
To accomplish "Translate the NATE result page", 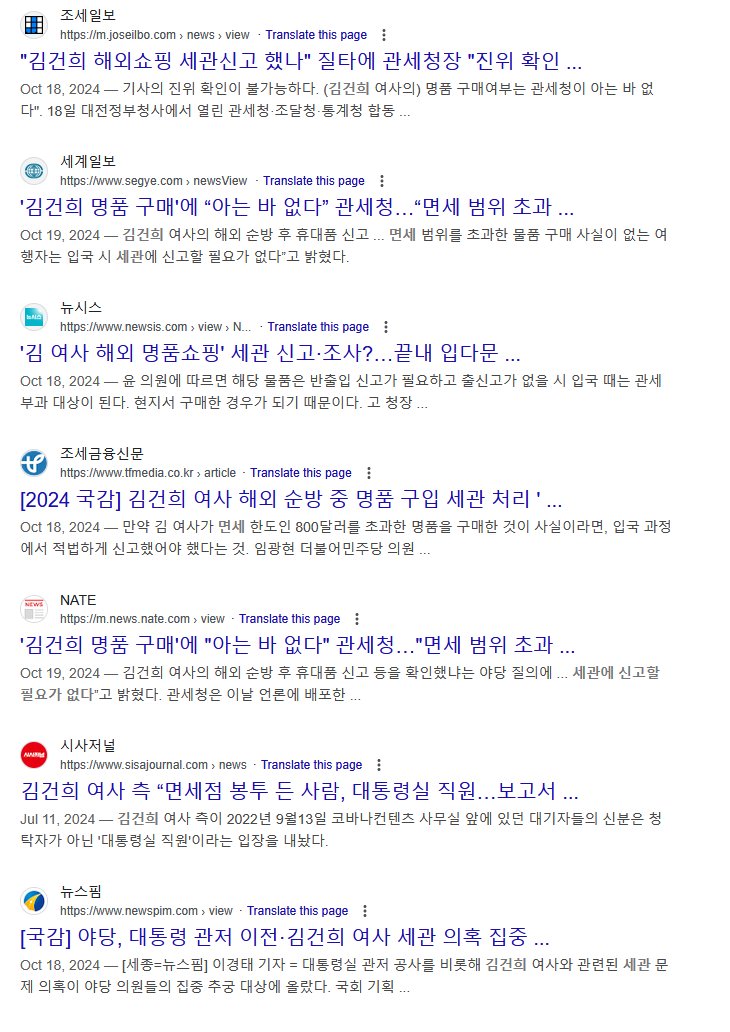I will point(289,619).
